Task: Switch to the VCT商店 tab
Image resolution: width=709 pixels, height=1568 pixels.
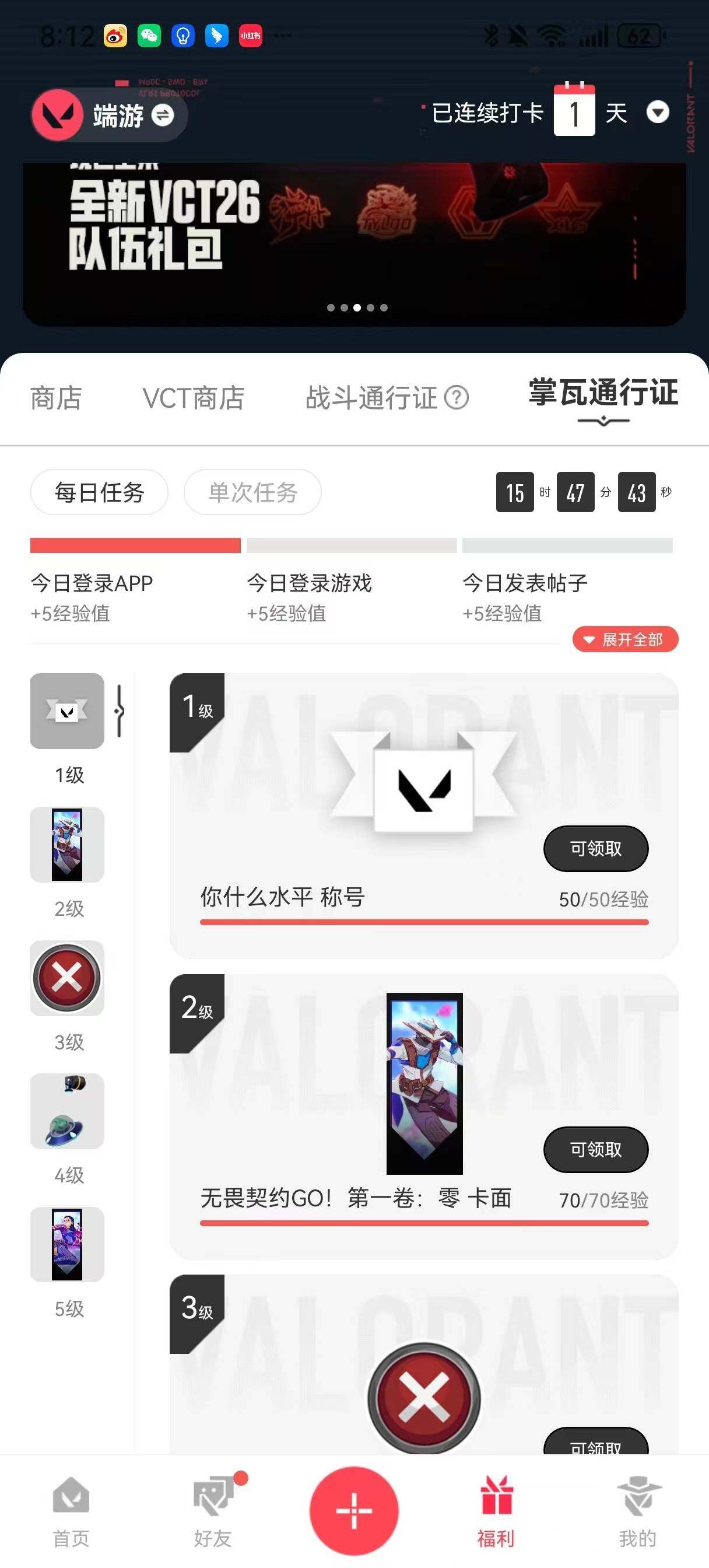Action: (x=193, y=398)
